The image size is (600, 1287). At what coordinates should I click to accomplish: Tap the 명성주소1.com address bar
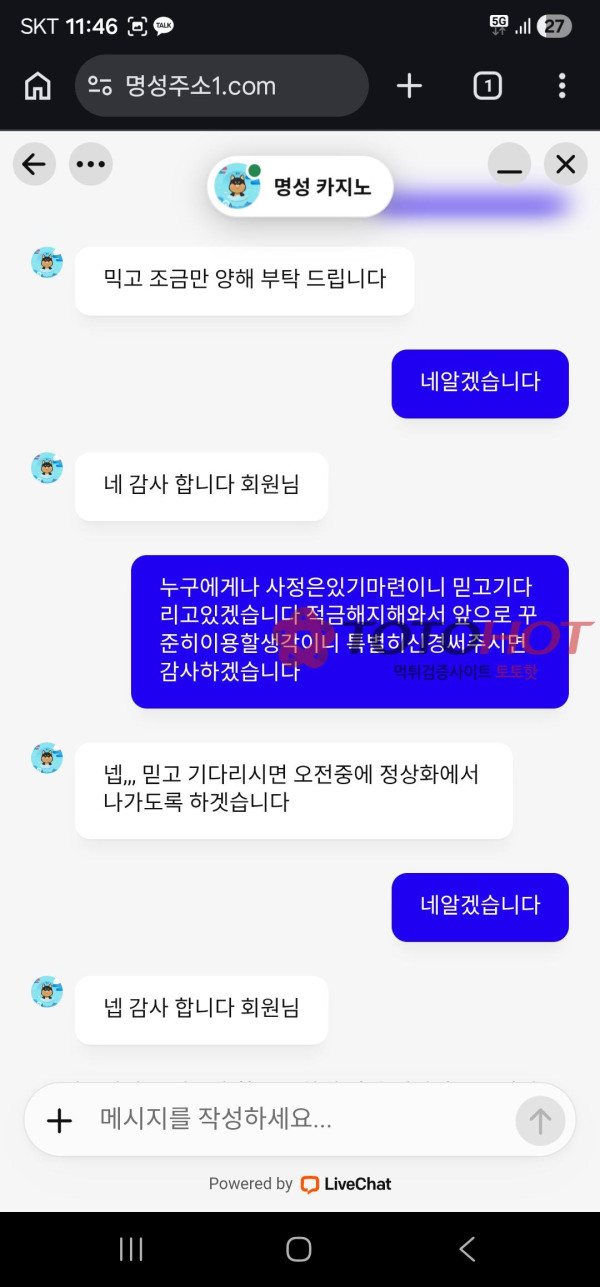point(222,86)
